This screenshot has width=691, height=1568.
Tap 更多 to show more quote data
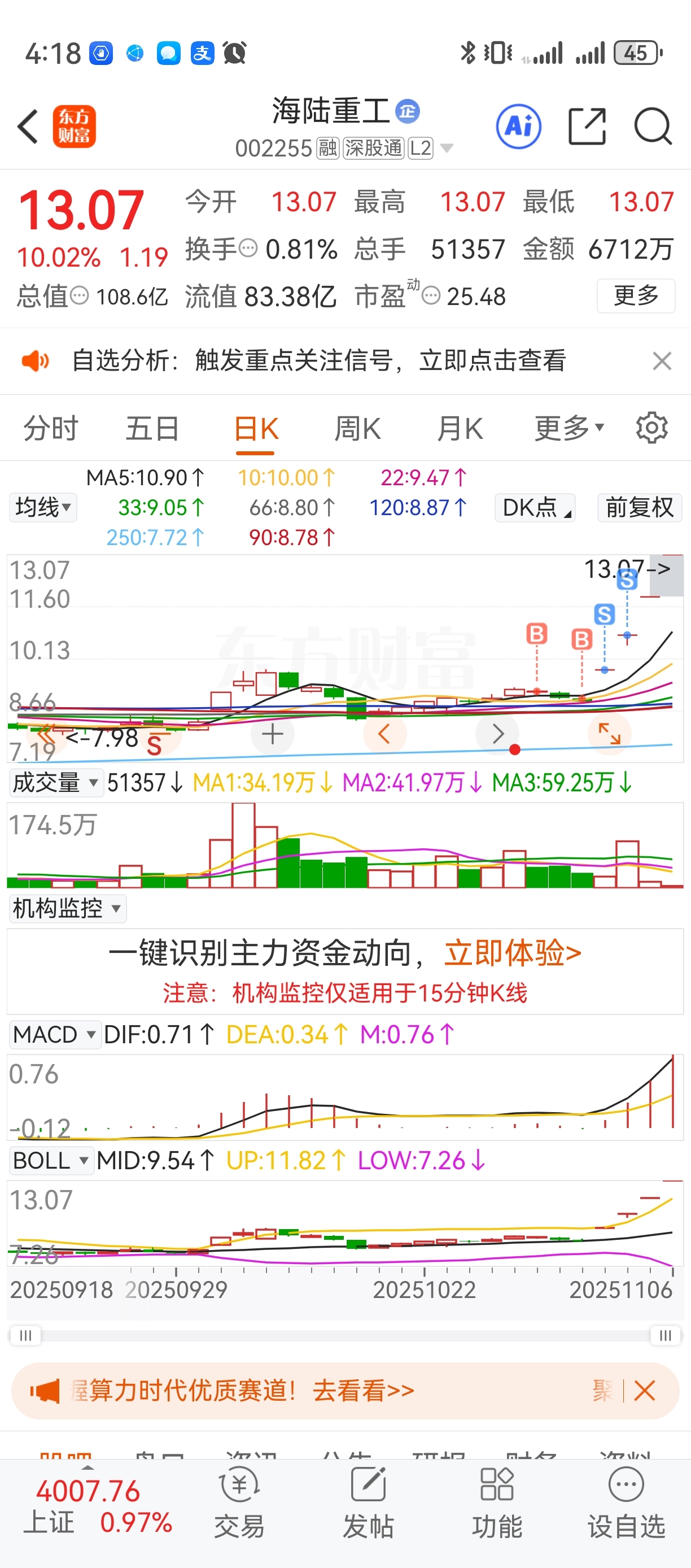click(636, 296)
